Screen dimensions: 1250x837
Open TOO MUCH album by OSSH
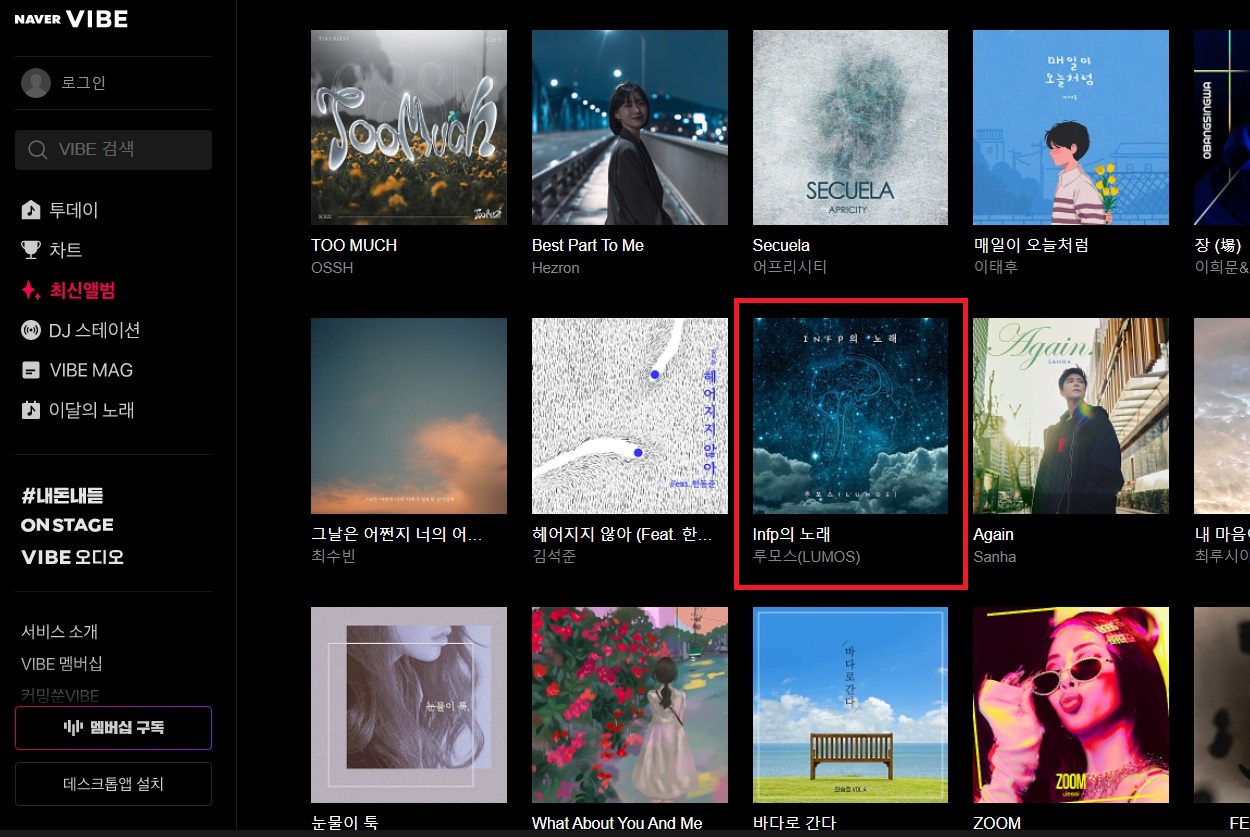pyautogui.click(x=408, y=127)
